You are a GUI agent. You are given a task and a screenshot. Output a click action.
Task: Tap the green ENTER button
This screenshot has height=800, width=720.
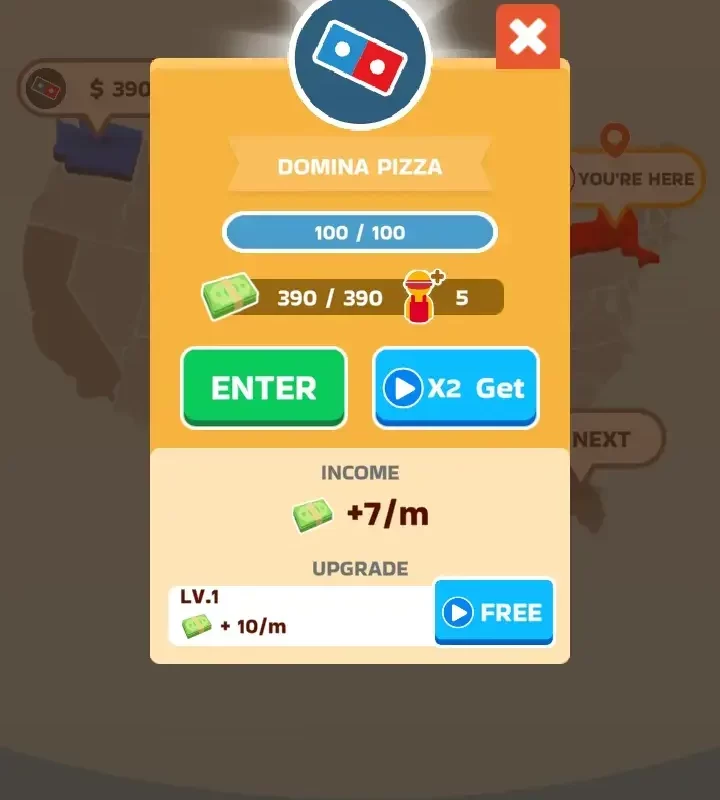click(264, 388)
